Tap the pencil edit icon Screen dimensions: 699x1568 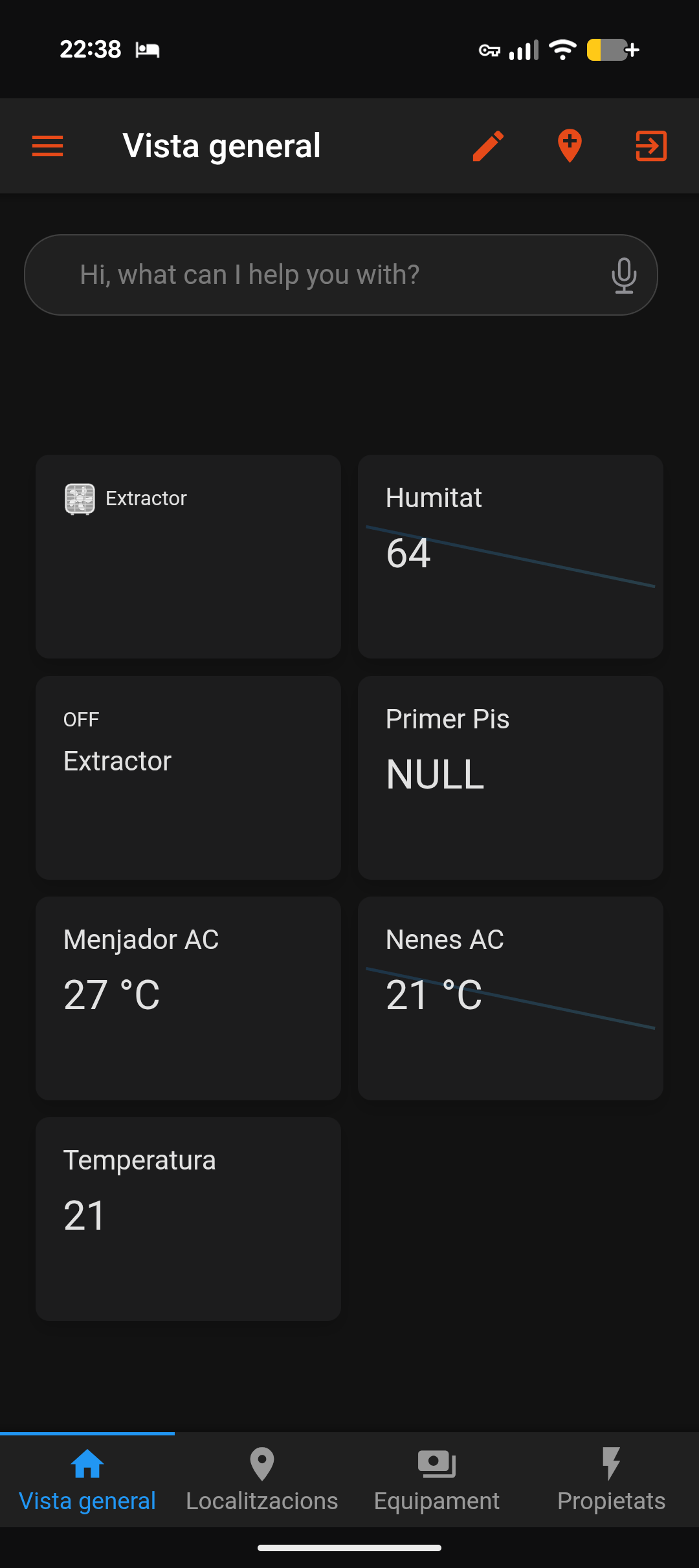tap(488, 146)
